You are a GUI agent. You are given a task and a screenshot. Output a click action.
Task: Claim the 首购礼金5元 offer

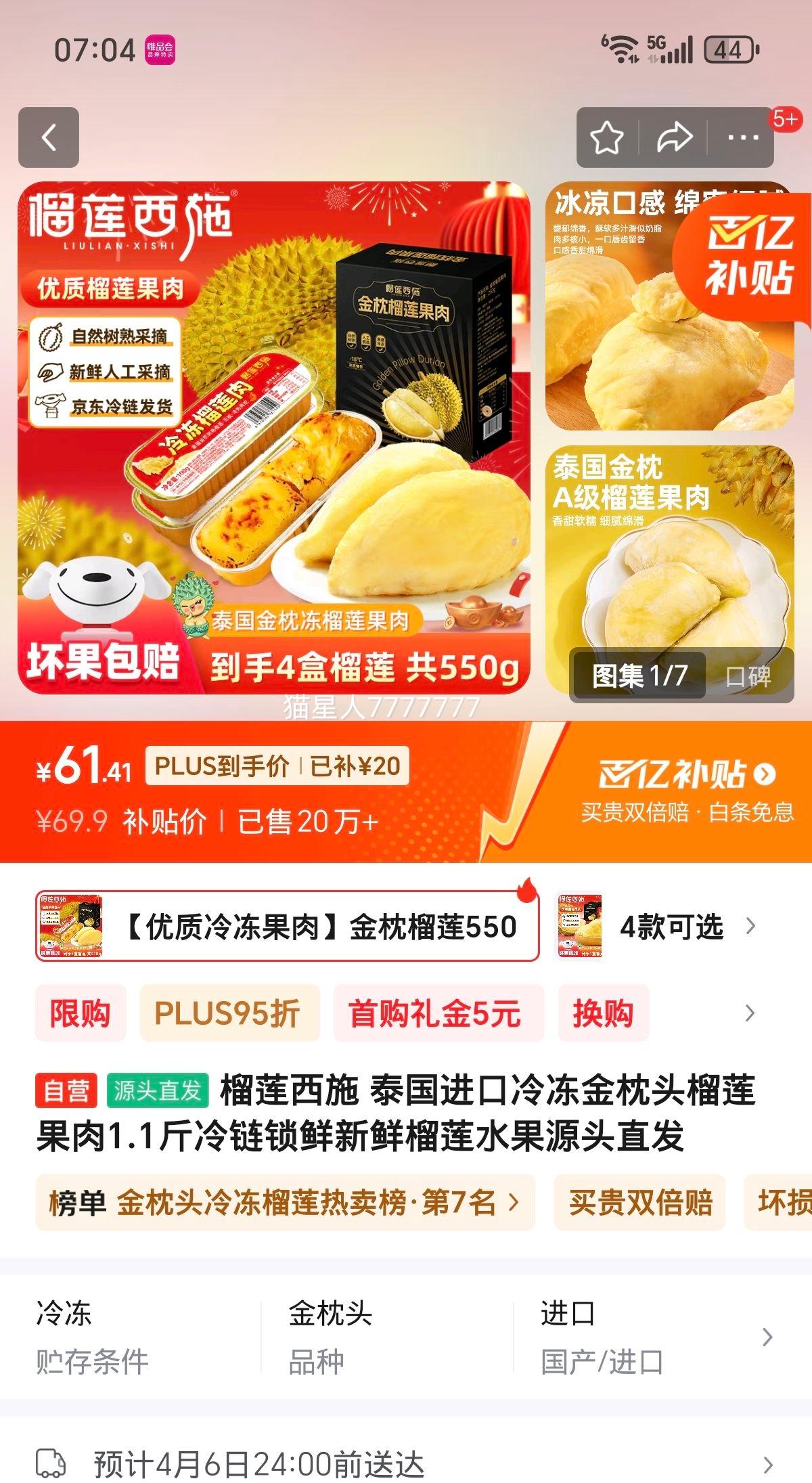438,1013
